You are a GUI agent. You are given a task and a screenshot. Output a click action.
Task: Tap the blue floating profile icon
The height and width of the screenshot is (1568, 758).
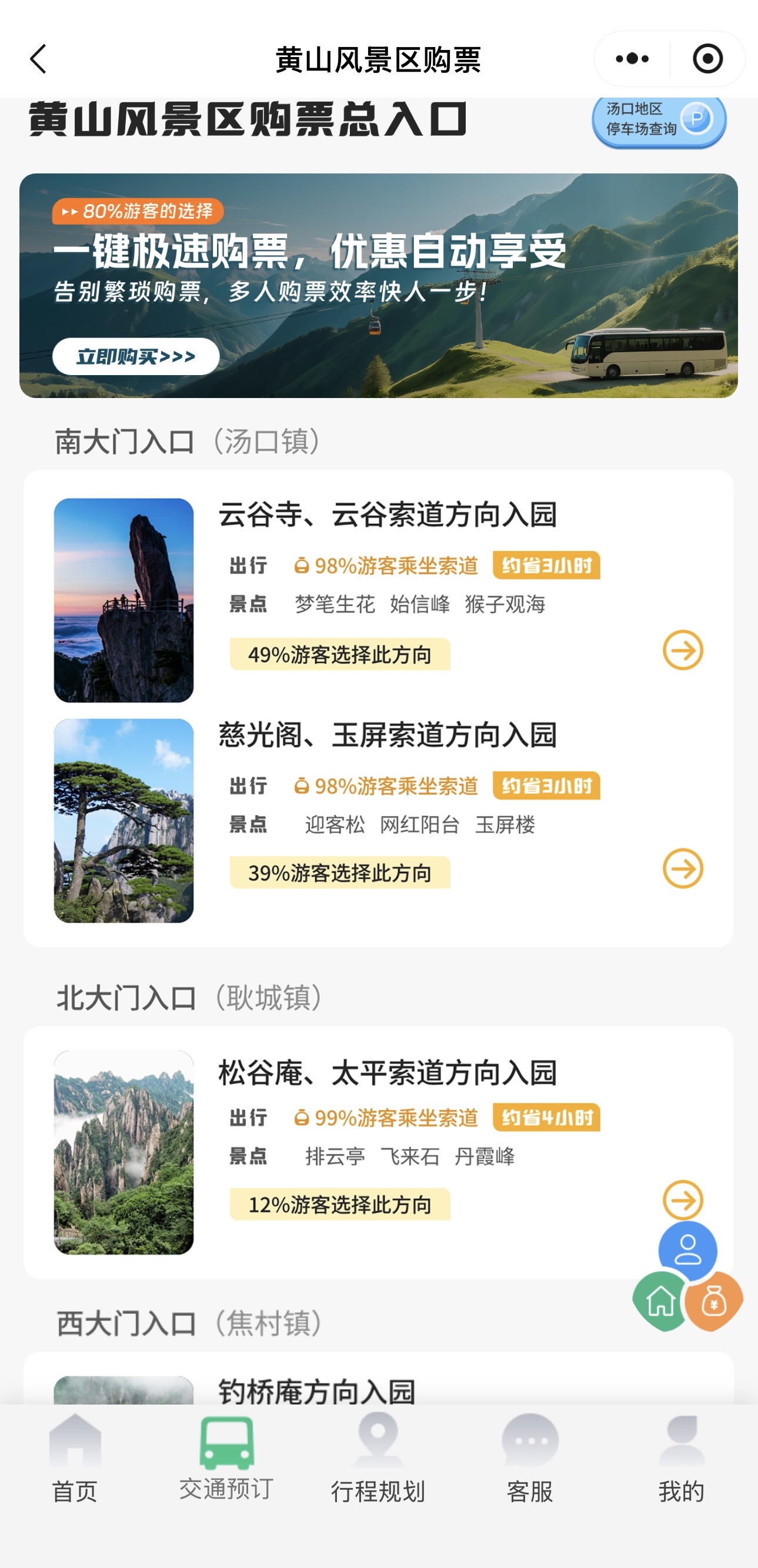coord(687,1251)
